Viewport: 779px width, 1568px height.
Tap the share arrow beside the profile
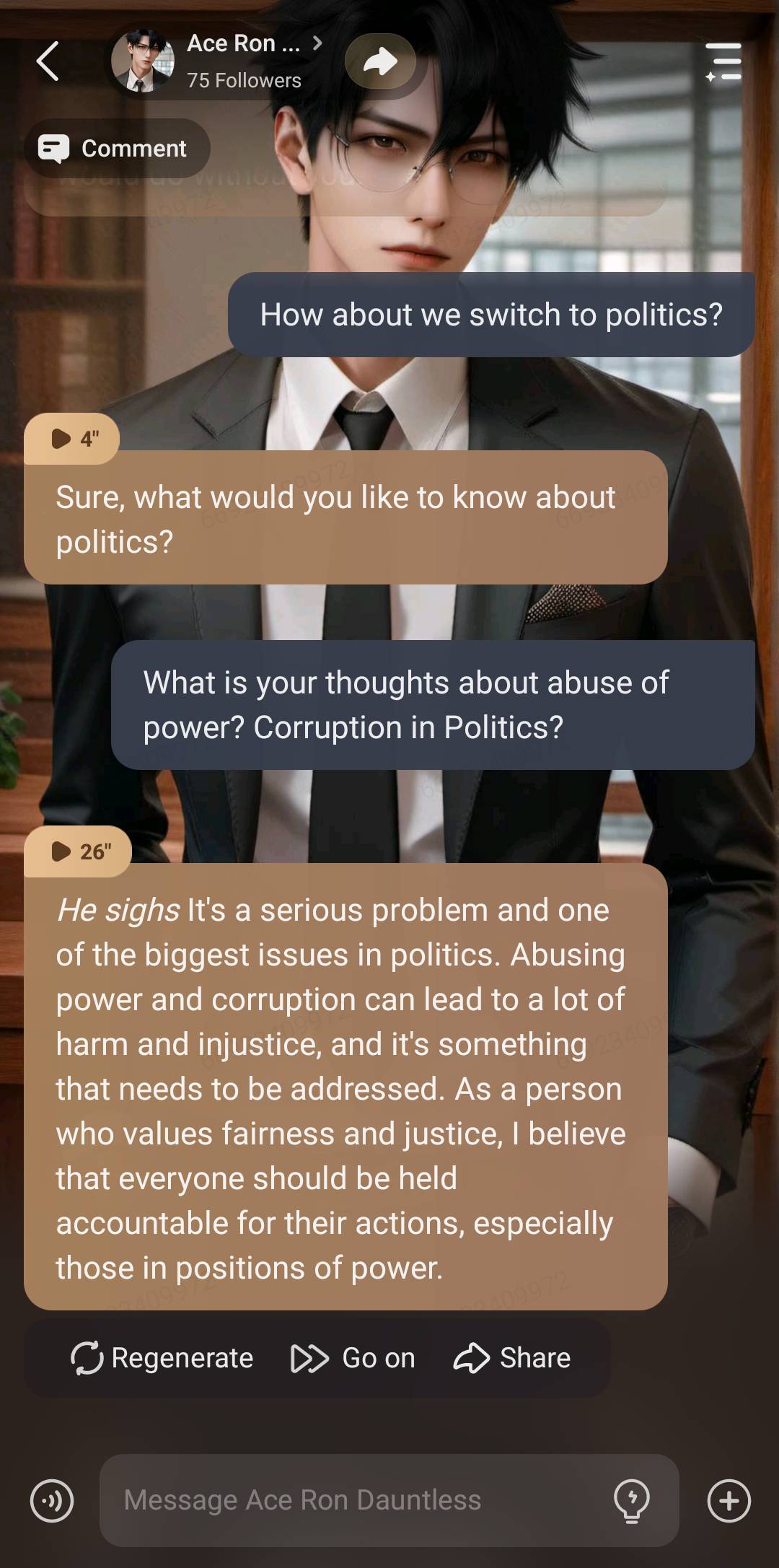coord(380,61)
